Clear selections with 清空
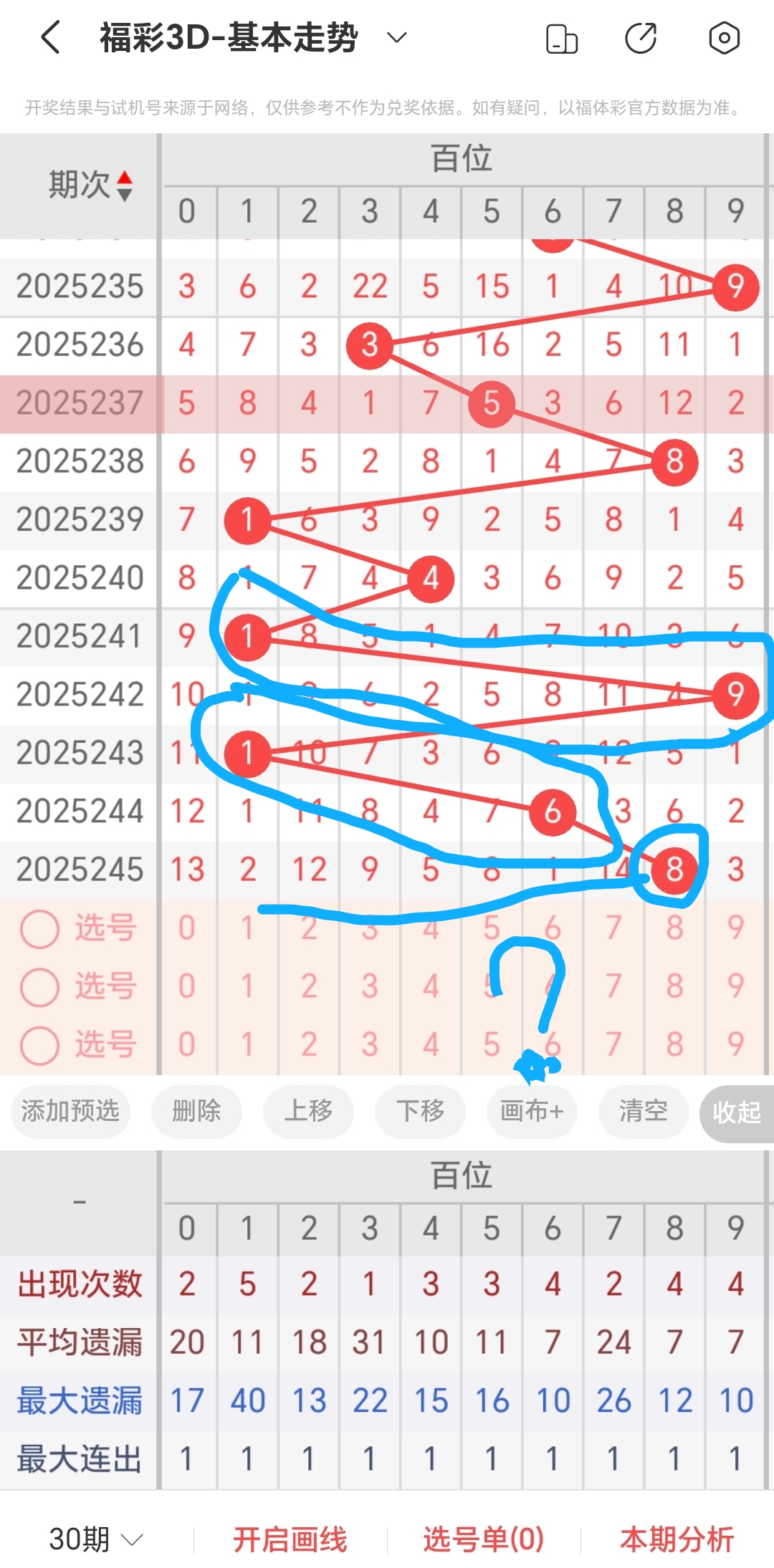 644,1112
